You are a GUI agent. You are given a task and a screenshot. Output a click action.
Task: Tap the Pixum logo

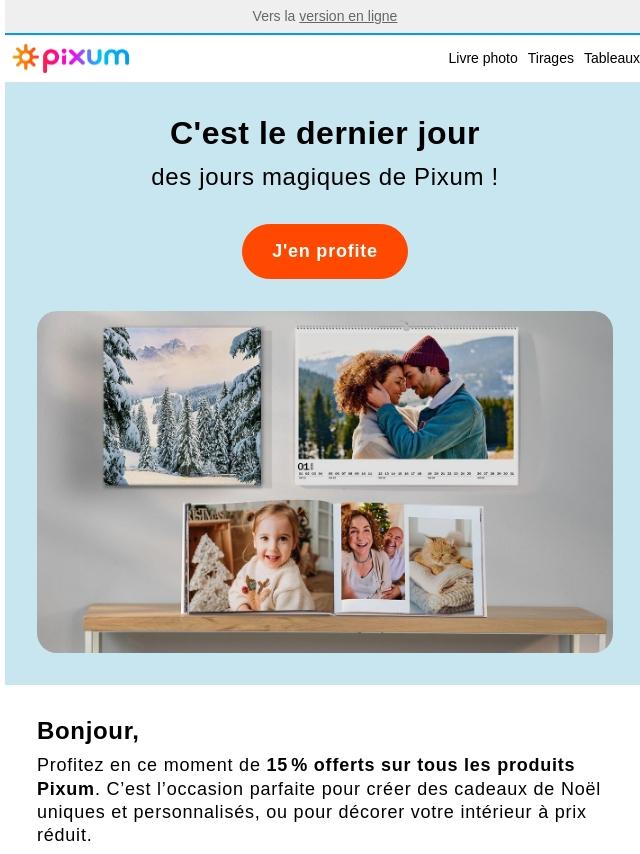click(71, 58)
